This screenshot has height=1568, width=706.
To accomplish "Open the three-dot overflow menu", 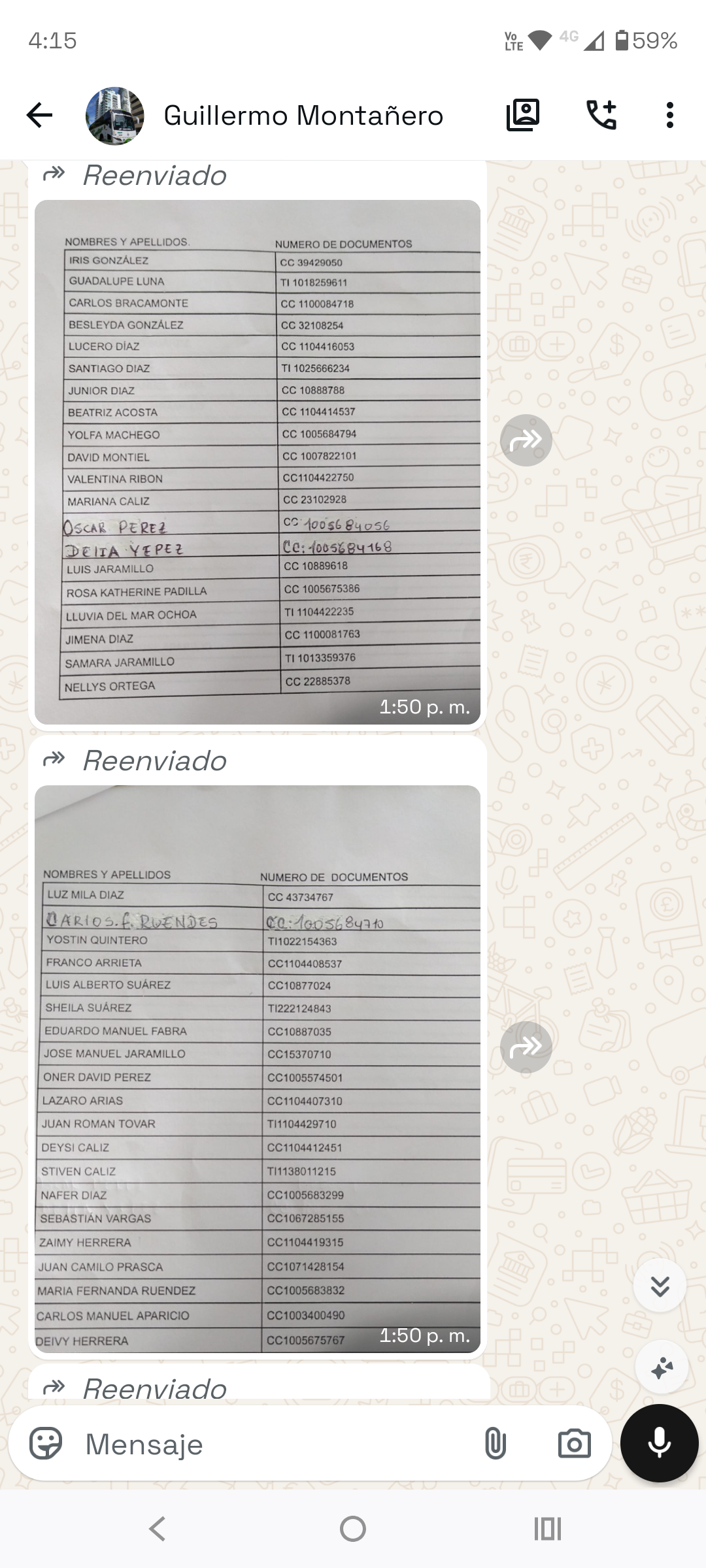I will click(x=669, y=116).
